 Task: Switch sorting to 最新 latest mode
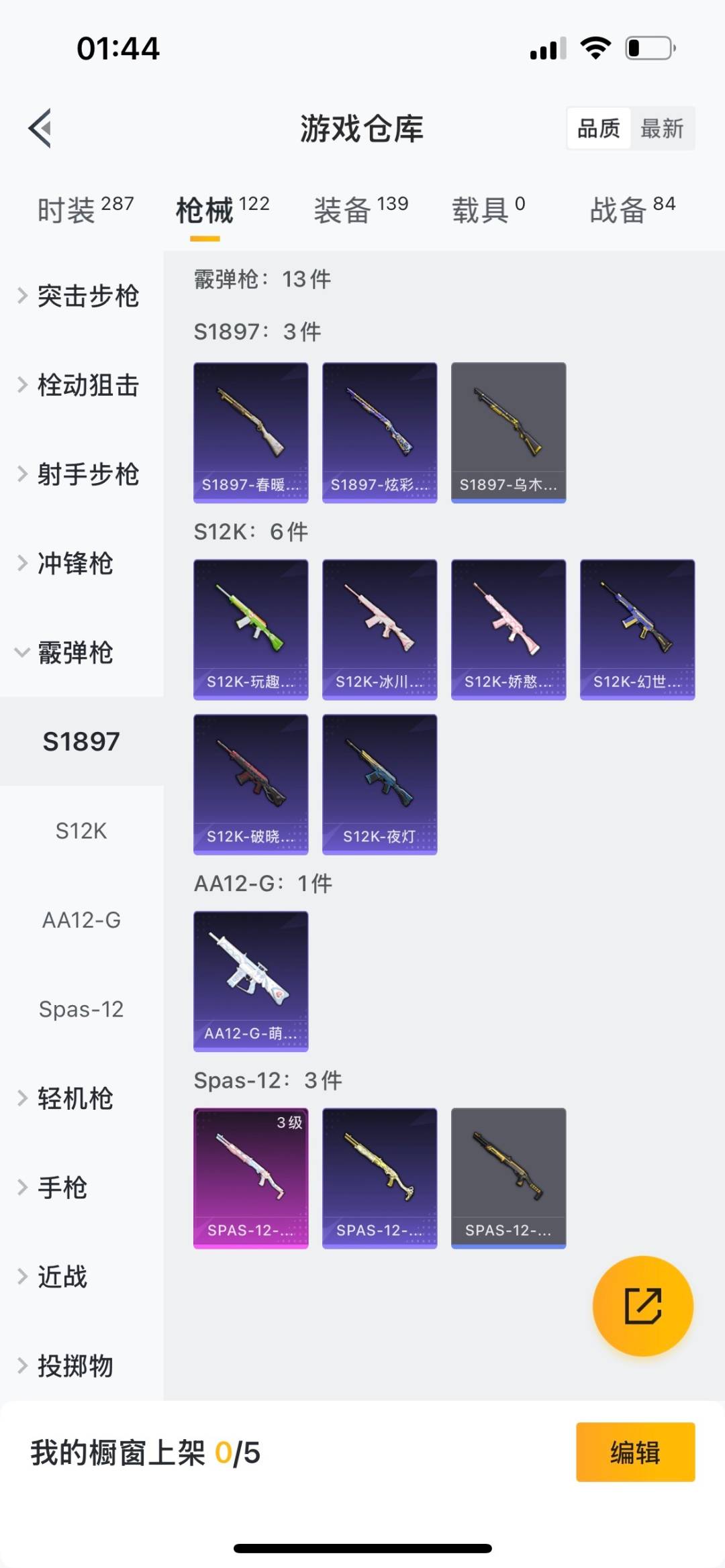click(x=663, y=127)
